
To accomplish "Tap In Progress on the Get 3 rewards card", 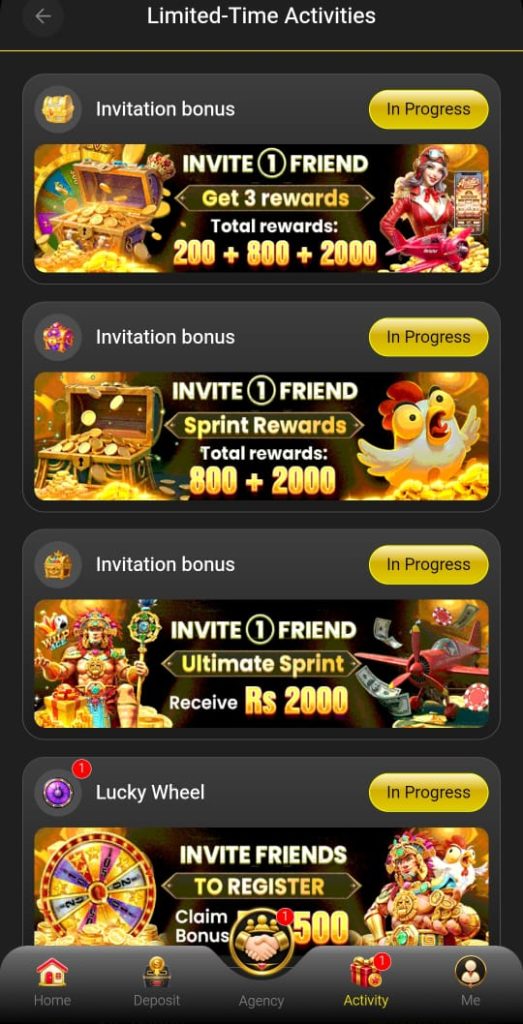I will (428, 109).
